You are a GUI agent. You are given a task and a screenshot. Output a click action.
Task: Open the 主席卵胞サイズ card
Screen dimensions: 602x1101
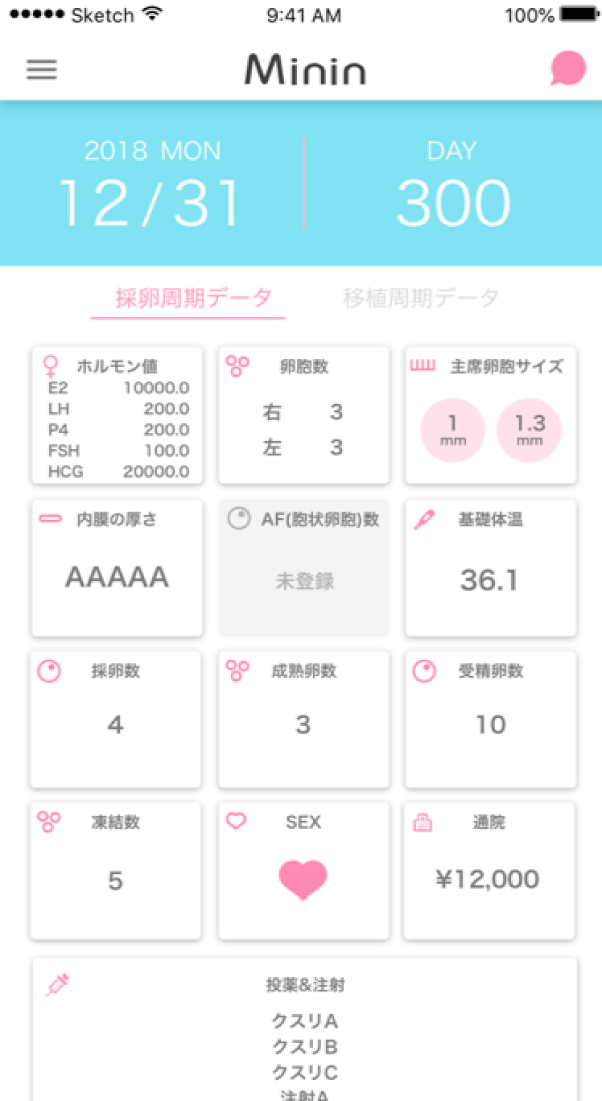click(491, 415)
